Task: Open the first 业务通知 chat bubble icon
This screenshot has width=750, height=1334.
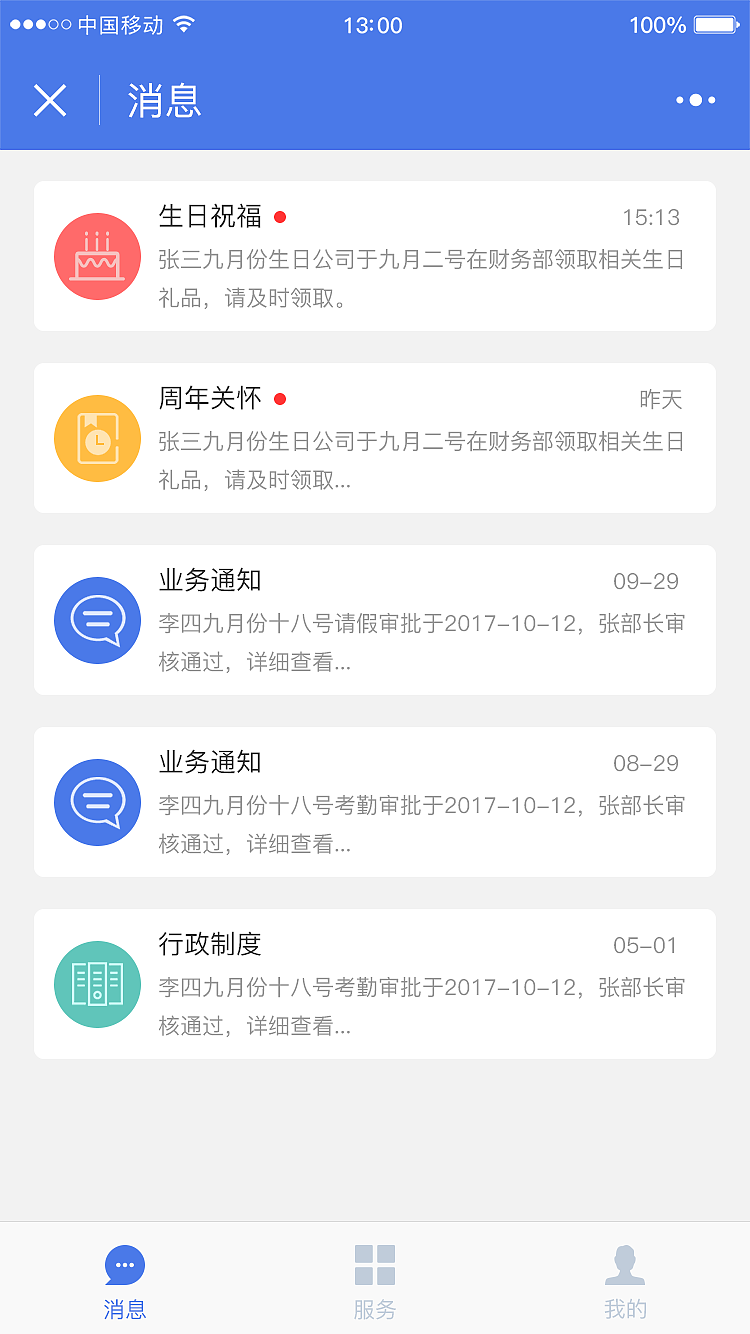Action: point(97,620)
